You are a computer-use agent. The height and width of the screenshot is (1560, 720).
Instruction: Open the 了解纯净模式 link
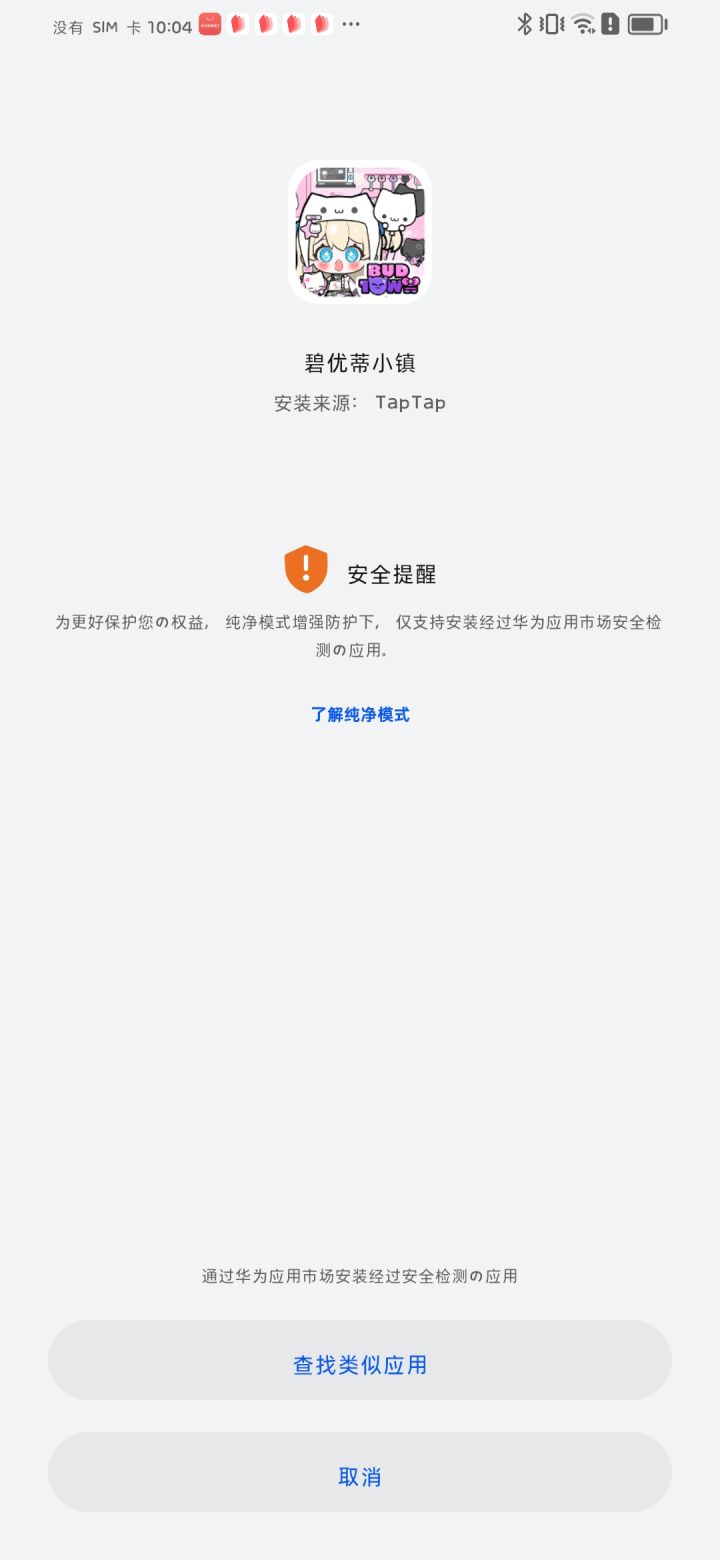pos(360,714)
